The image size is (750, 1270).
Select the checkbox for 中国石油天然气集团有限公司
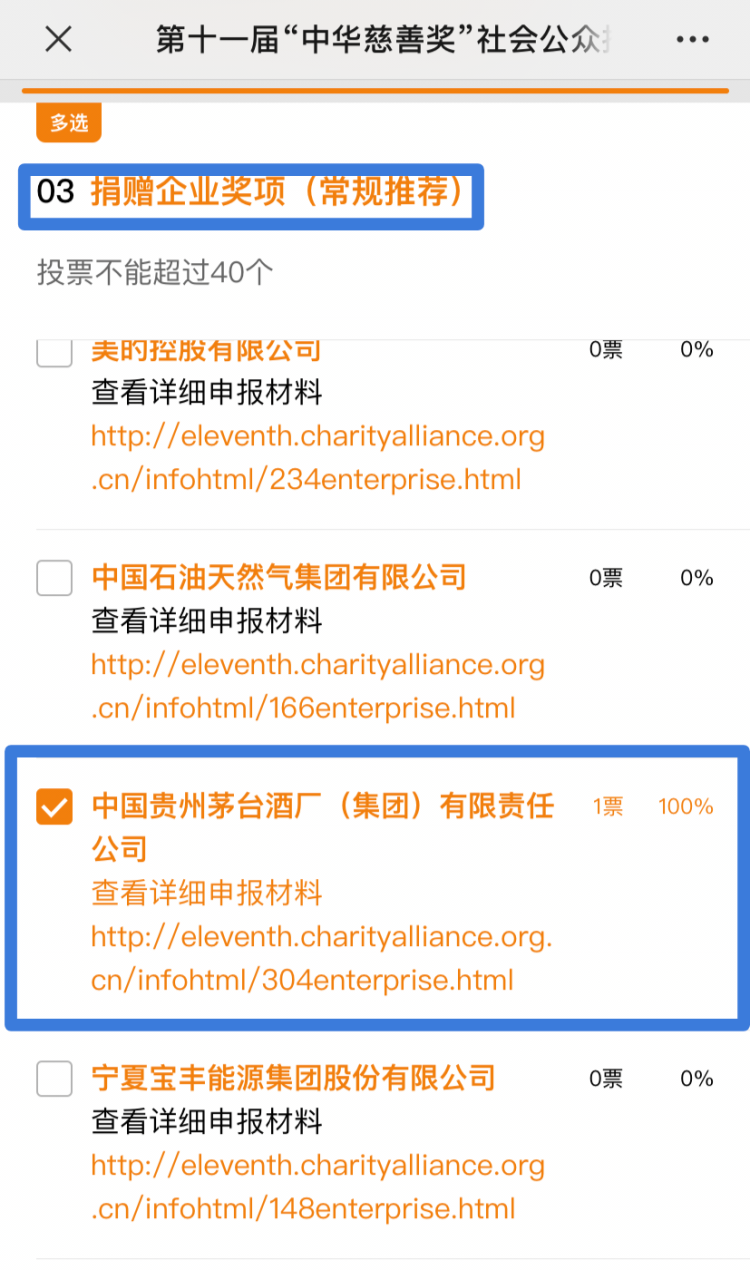point(54,578)
